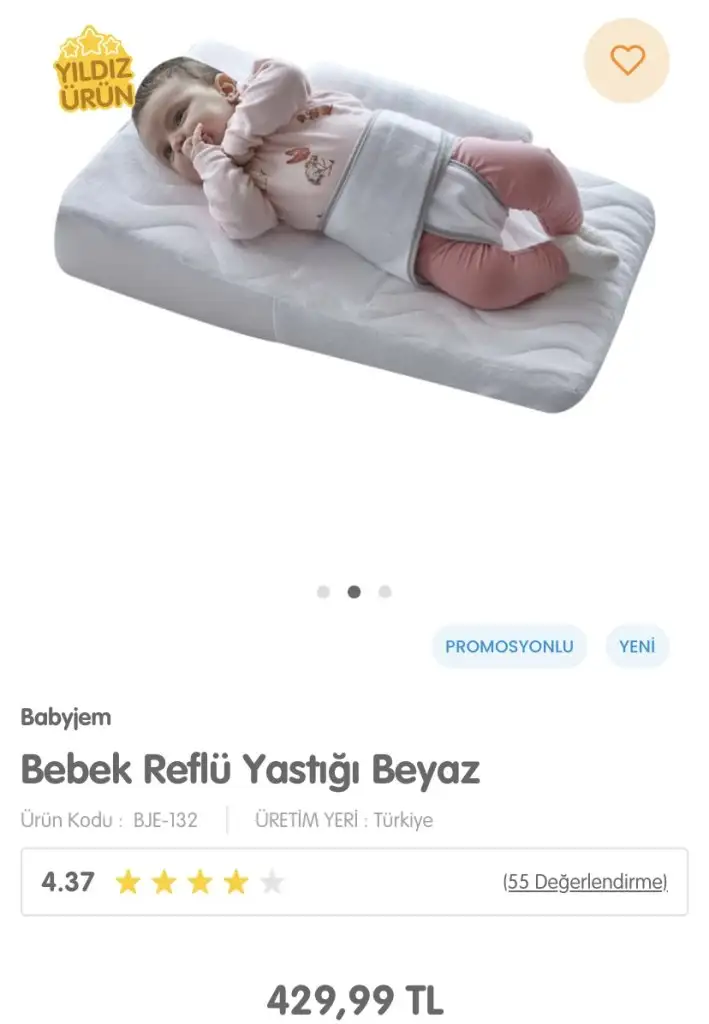Add product to favorites with heart icon
The image size is (709, 1024).
[x=627, y=61]
